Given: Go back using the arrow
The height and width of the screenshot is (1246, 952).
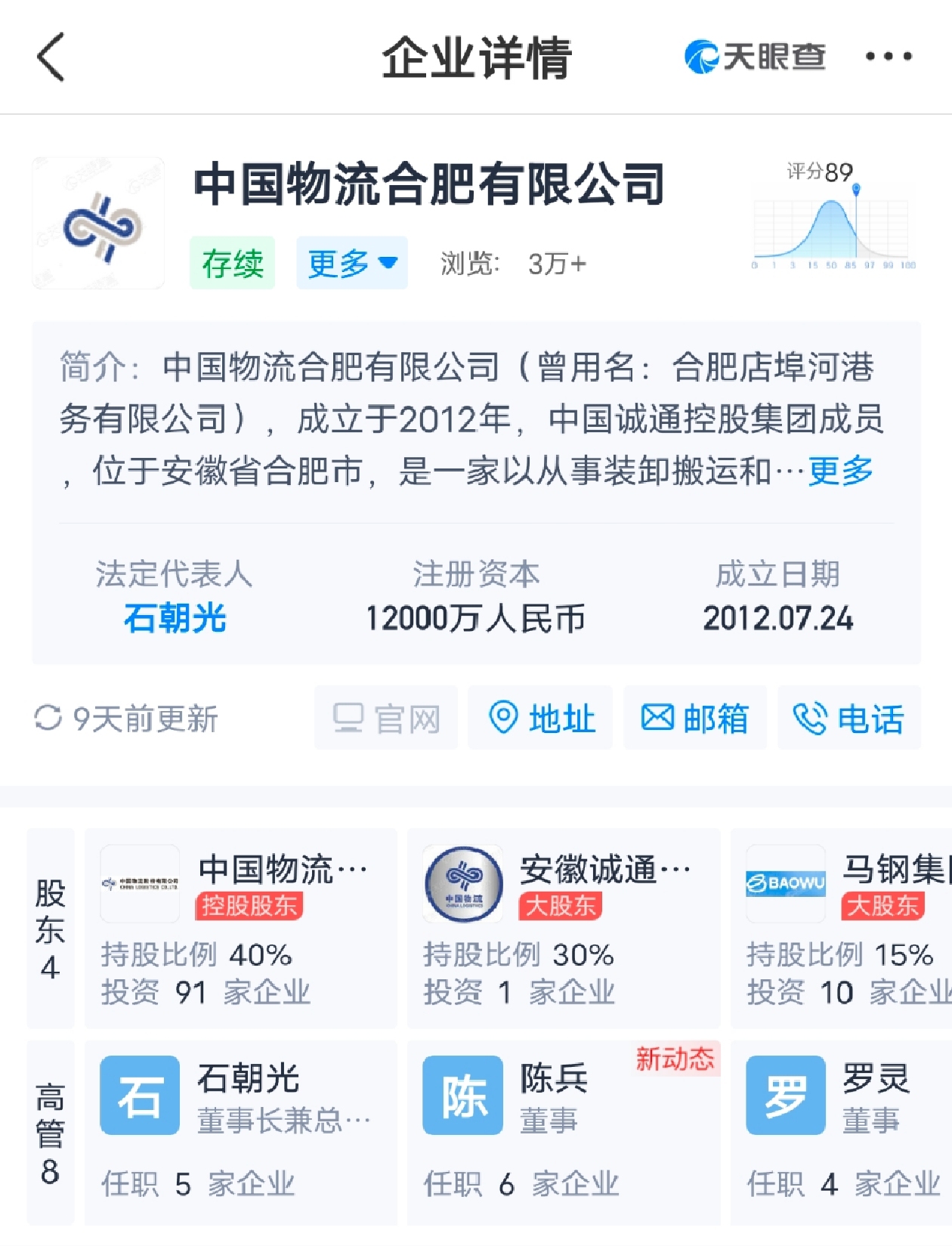Looking at the screenshot, I should [x=51, y=57].
